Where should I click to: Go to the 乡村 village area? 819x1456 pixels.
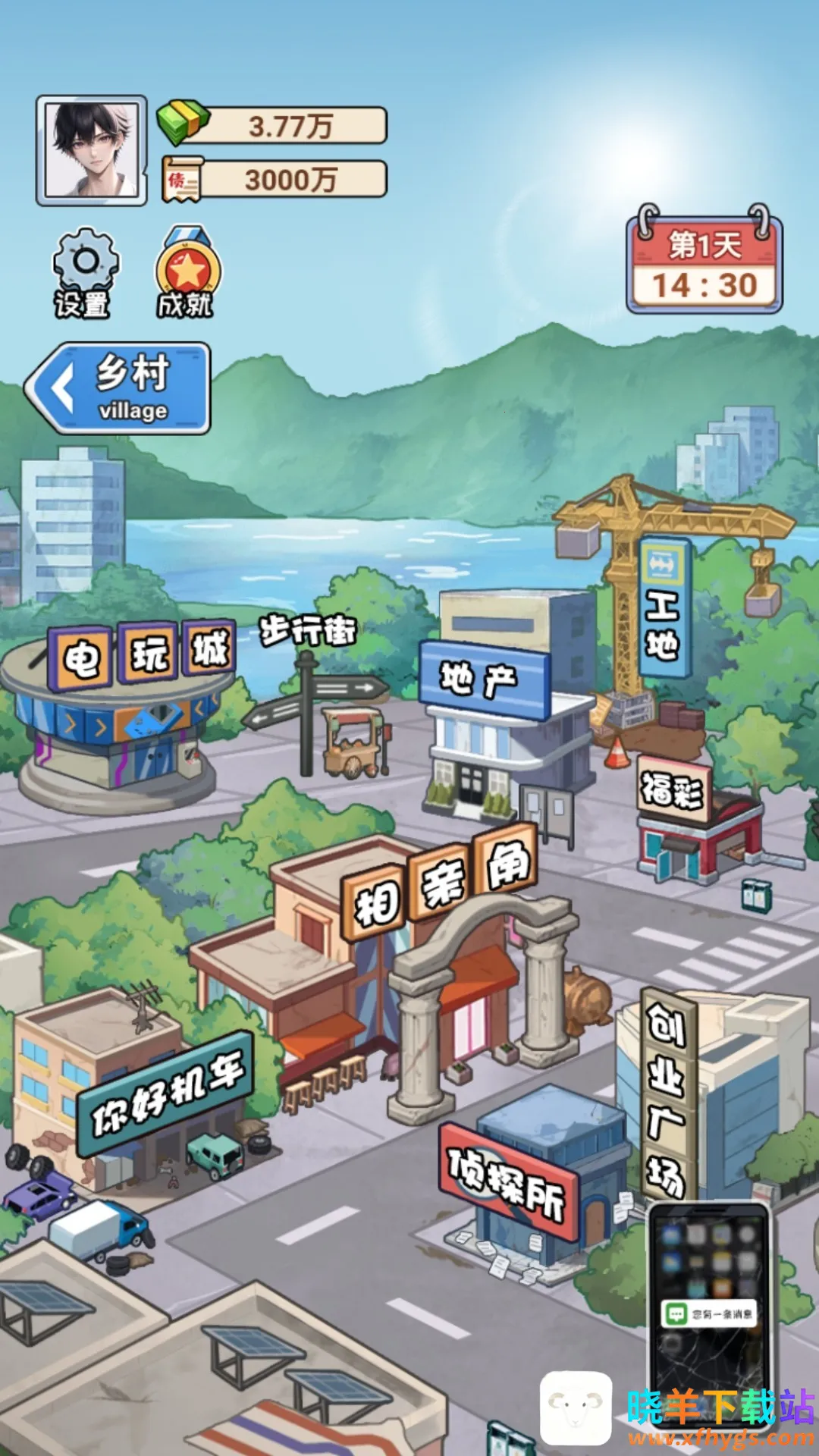click(119, 388)
